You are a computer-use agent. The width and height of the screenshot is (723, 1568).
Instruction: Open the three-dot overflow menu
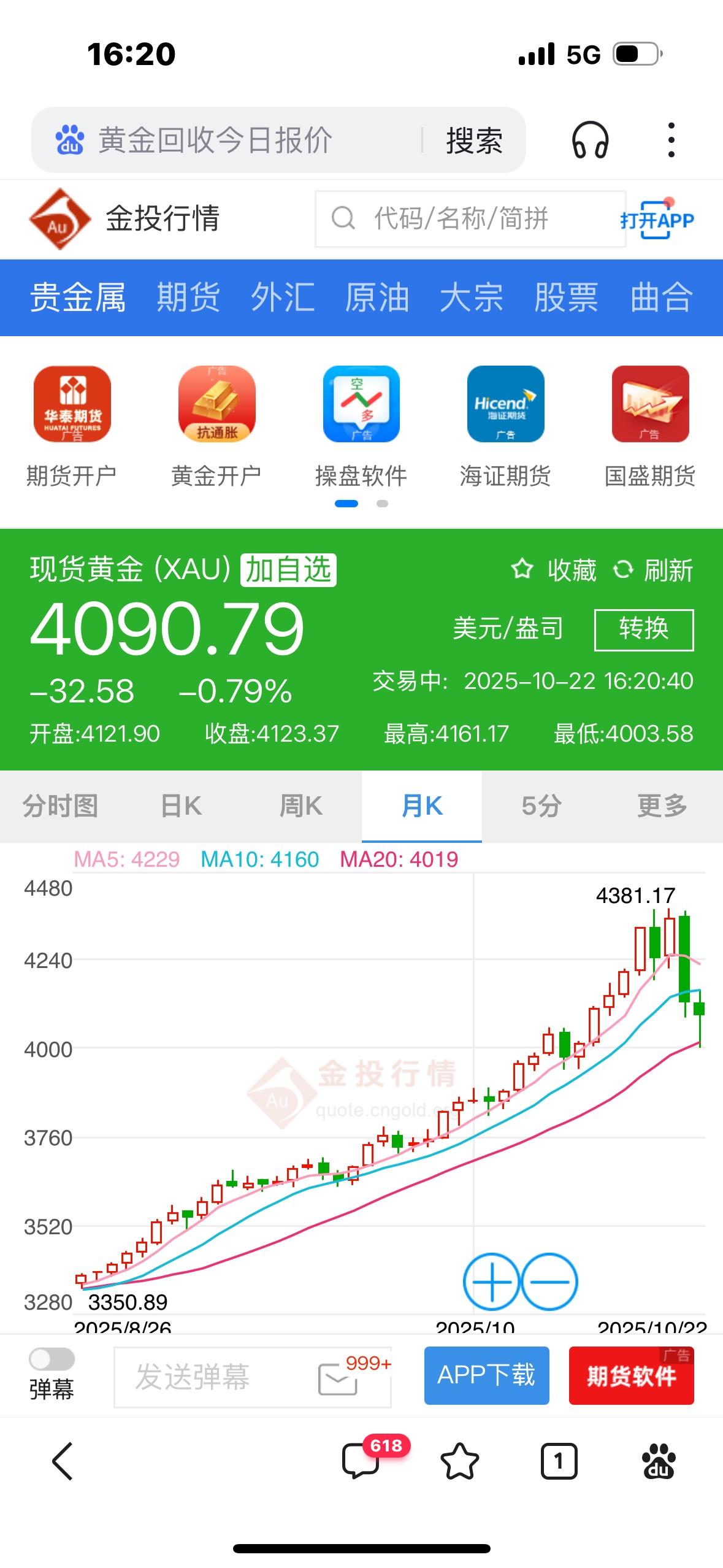click(x=673, y=140)
